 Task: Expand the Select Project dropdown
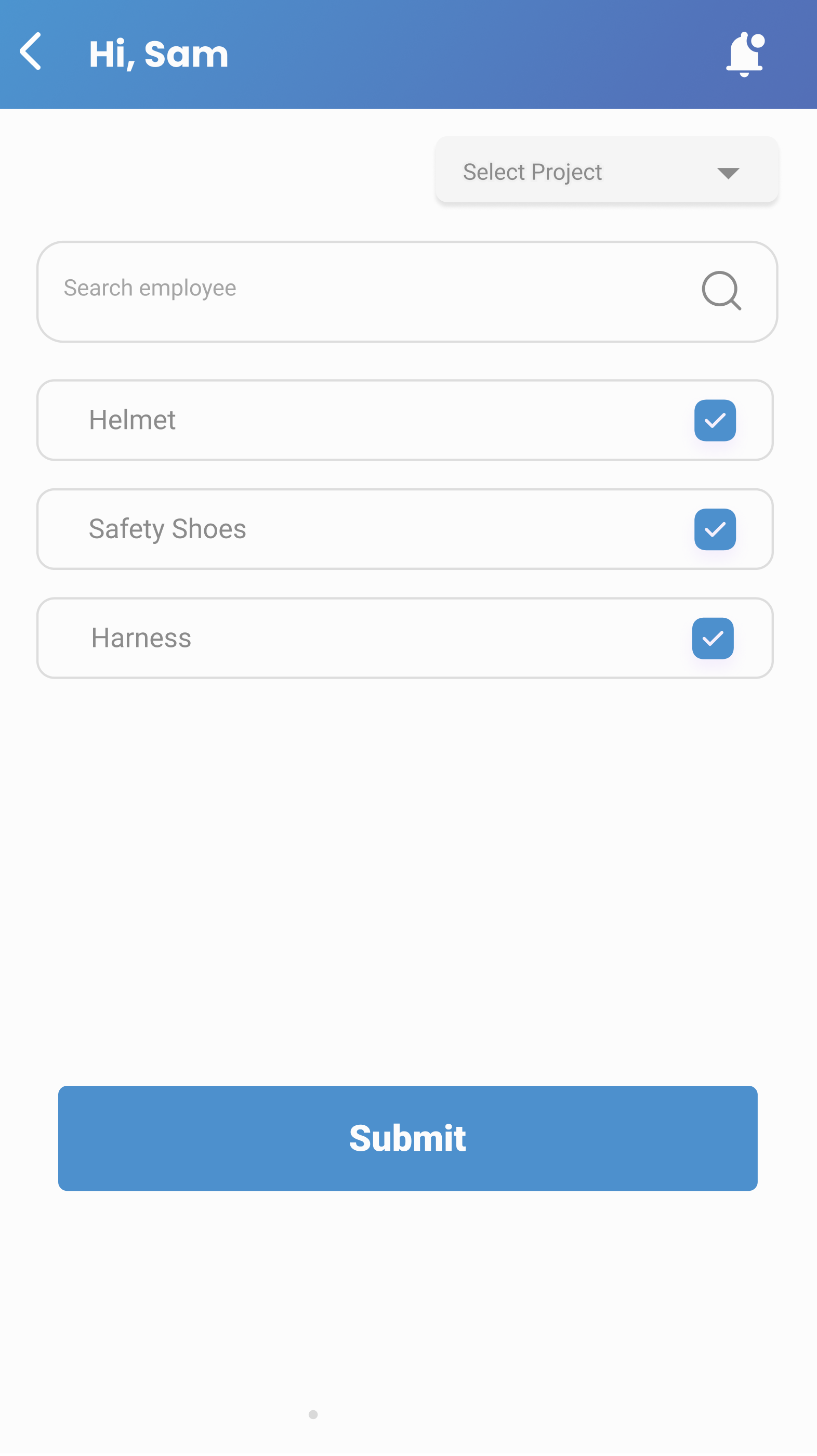click(606, 171)
